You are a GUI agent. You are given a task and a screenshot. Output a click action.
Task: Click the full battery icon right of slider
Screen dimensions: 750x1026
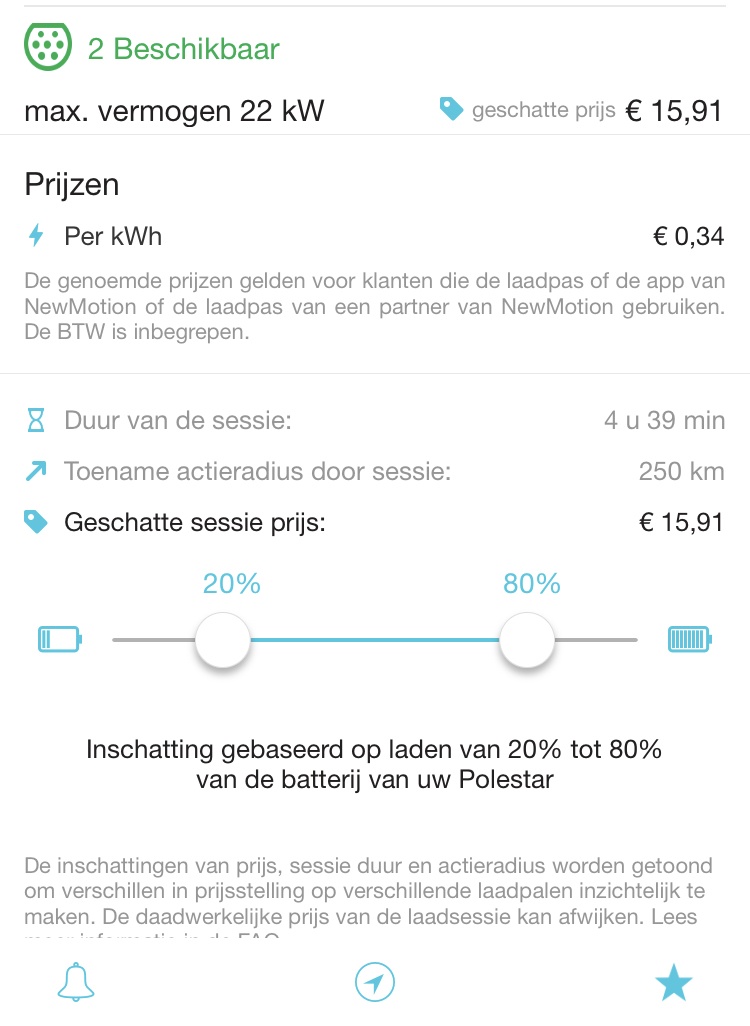pos(689,639)
